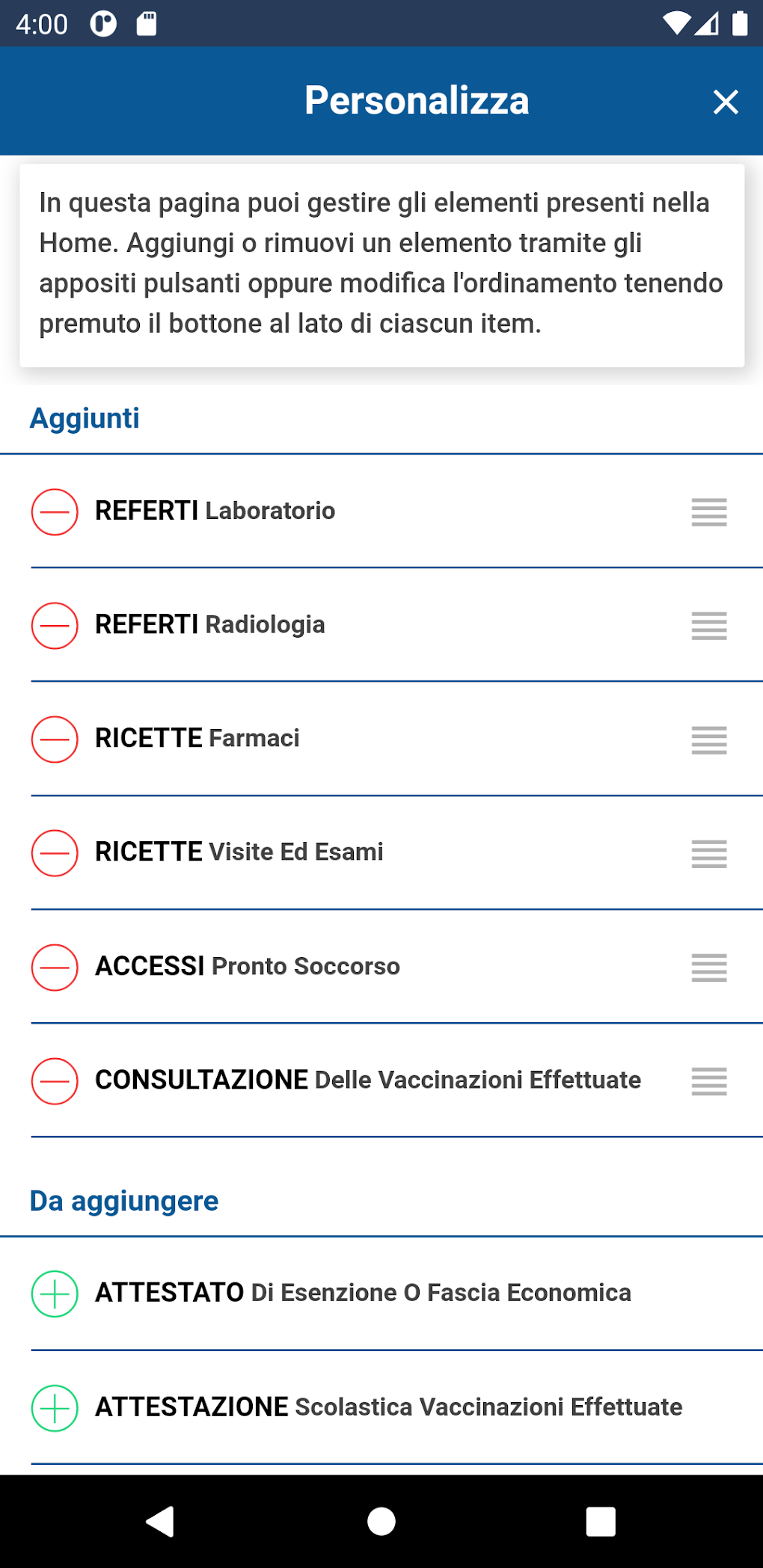The image size is (763, 1568).
Task: Tap the reorder handle for RICETTE Farmaci
Action: 708,740
